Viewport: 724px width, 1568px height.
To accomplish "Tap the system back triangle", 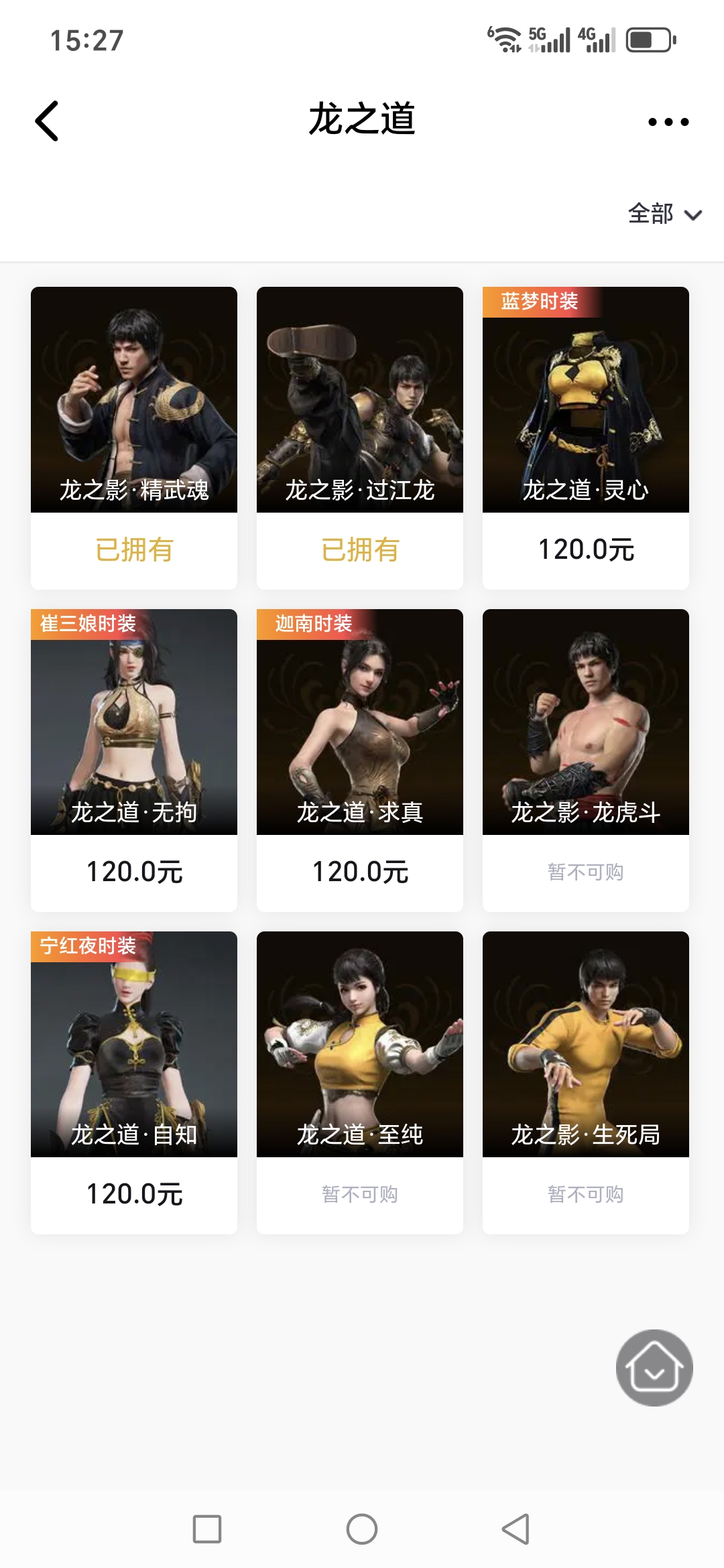I will pyautogui.click(x=516, y=1529).
